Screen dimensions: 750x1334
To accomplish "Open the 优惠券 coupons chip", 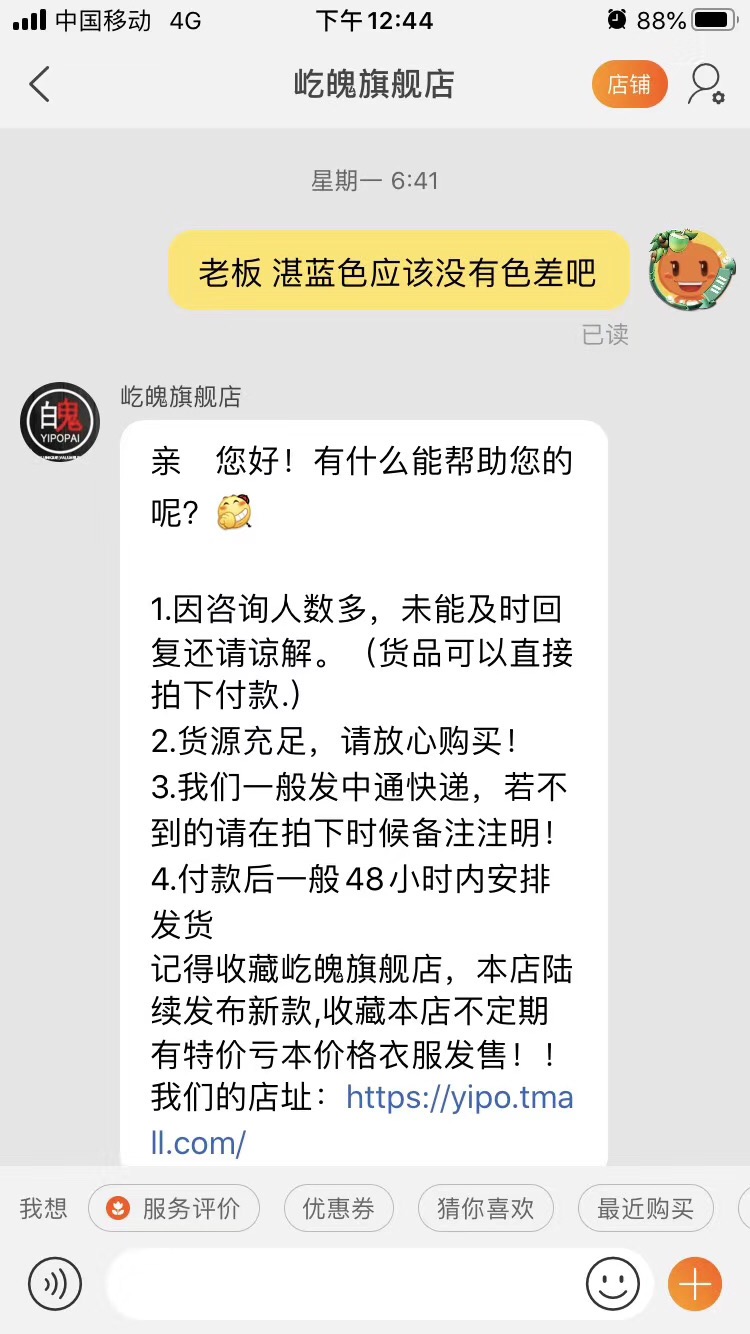I will click(339, 1208).
